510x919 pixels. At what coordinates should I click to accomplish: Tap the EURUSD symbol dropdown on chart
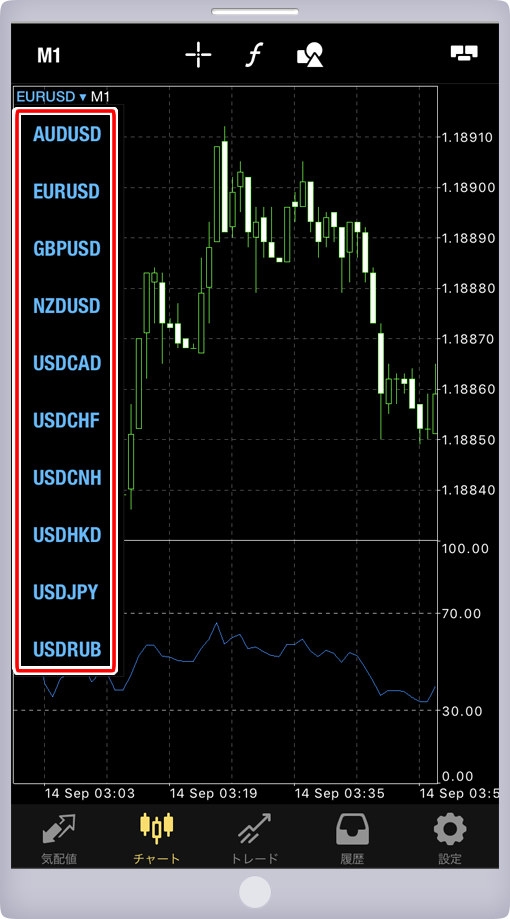point(52,97)
